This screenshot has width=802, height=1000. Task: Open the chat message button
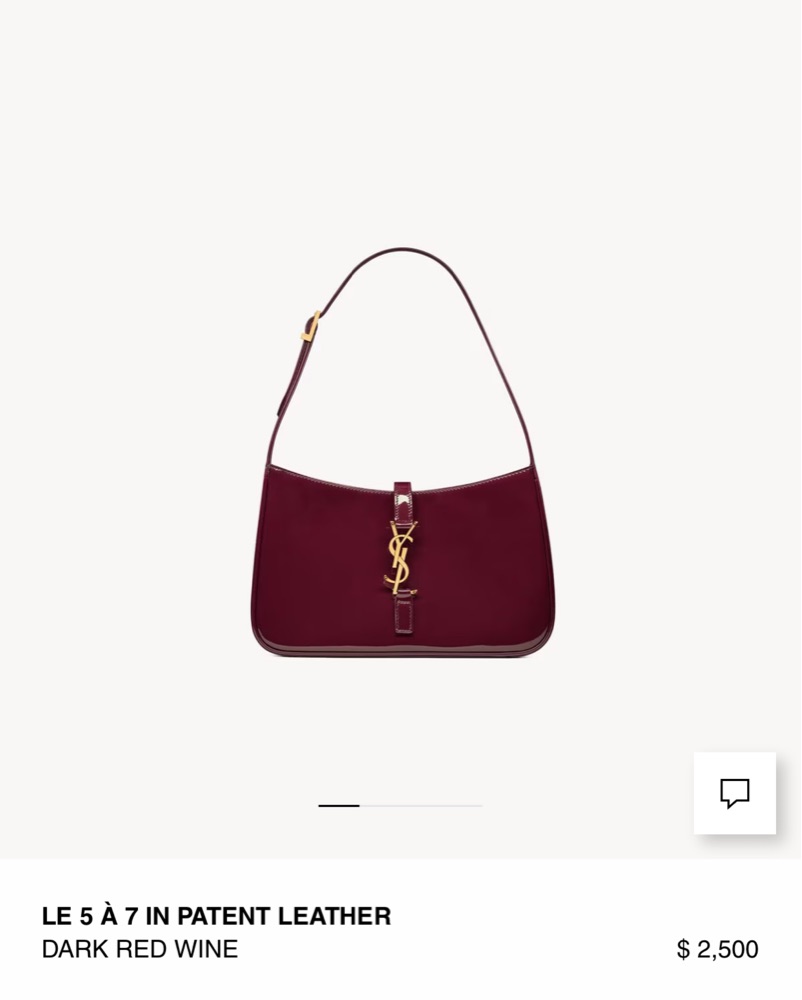click(735, 793)
